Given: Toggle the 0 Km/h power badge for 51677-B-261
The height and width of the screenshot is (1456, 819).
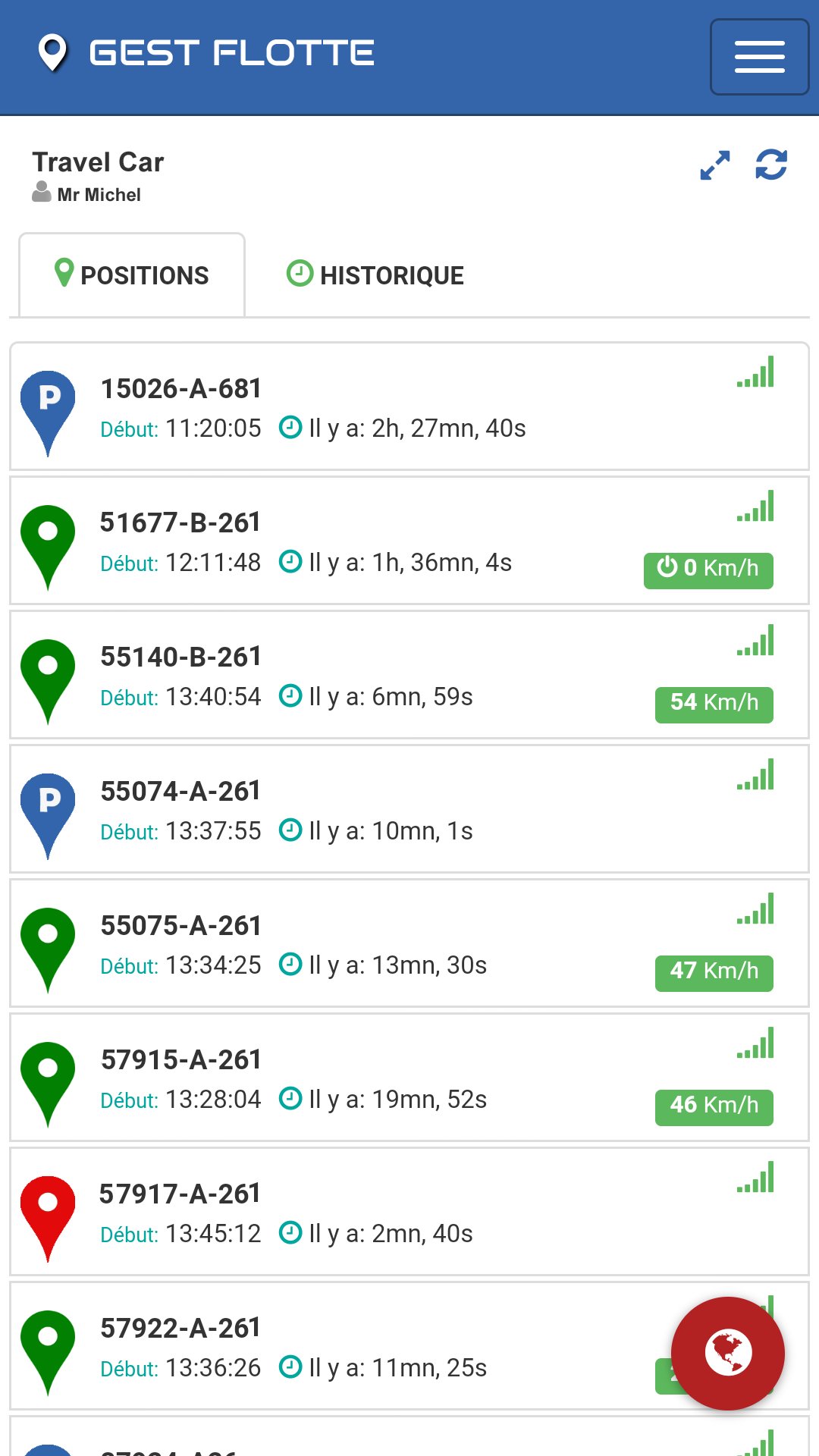Looking at the screenshot, I should pos(708,570).
